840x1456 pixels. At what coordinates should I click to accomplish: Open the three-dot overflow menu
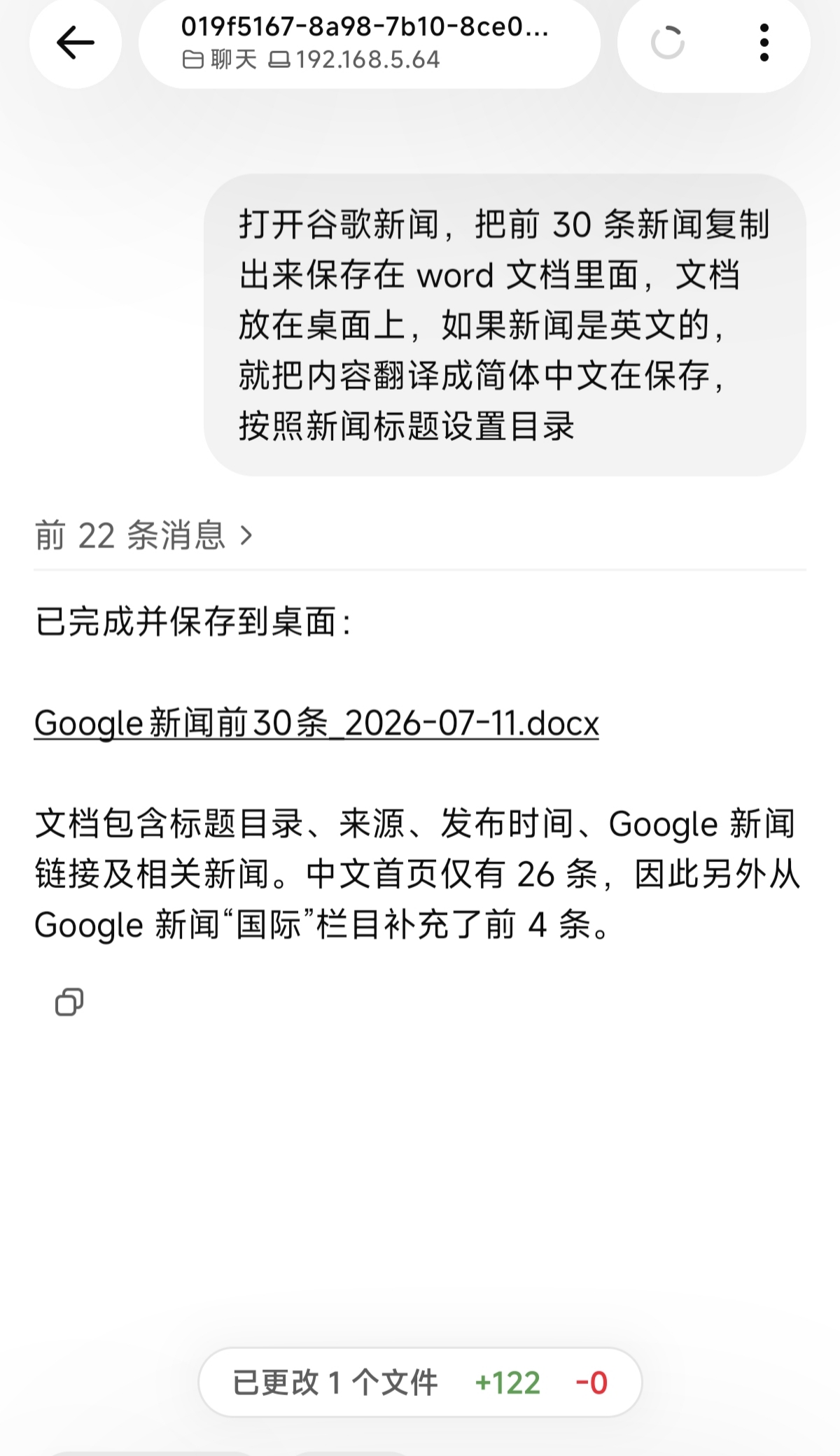764,43
